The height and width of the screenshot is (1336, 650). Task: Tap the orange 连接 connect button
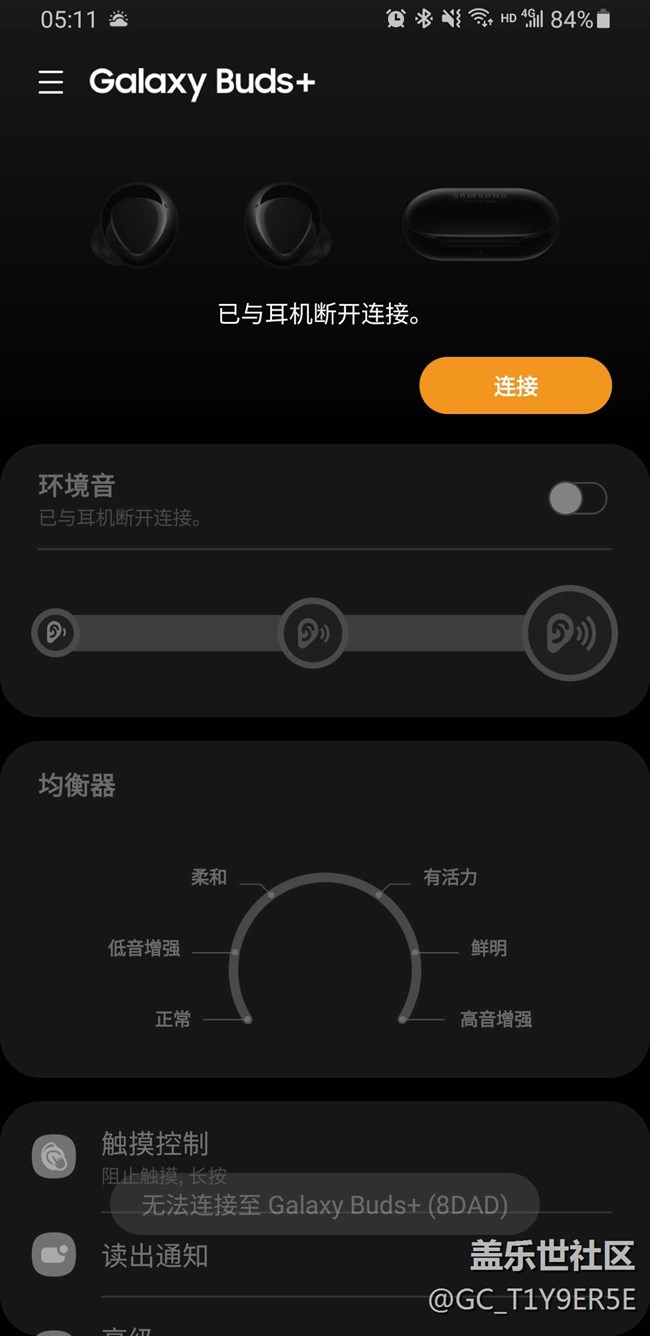click(515, 386)
